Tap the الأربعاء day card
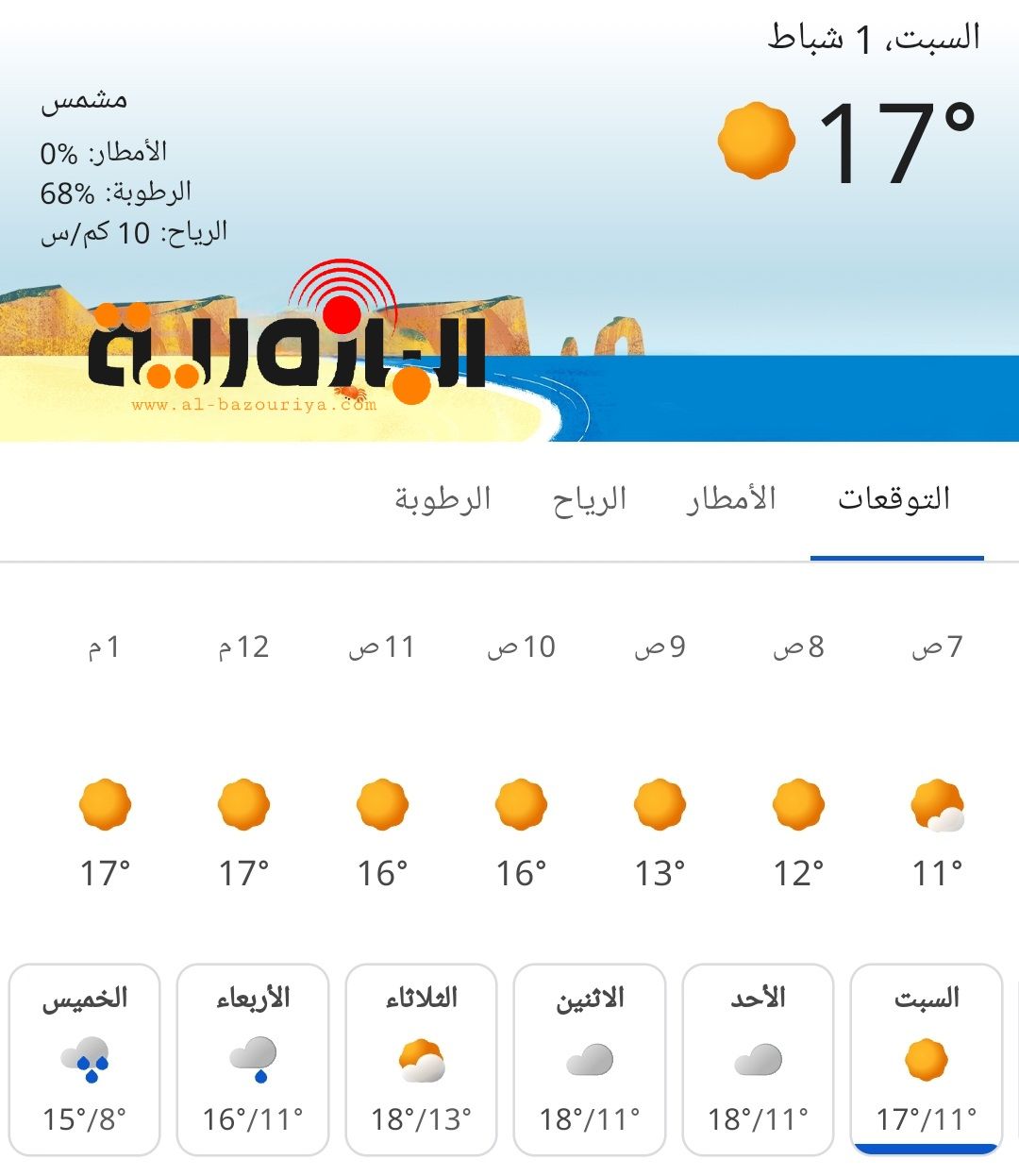Image resolution: width=1019 pixels, height=1176 pixels. 253,1059
